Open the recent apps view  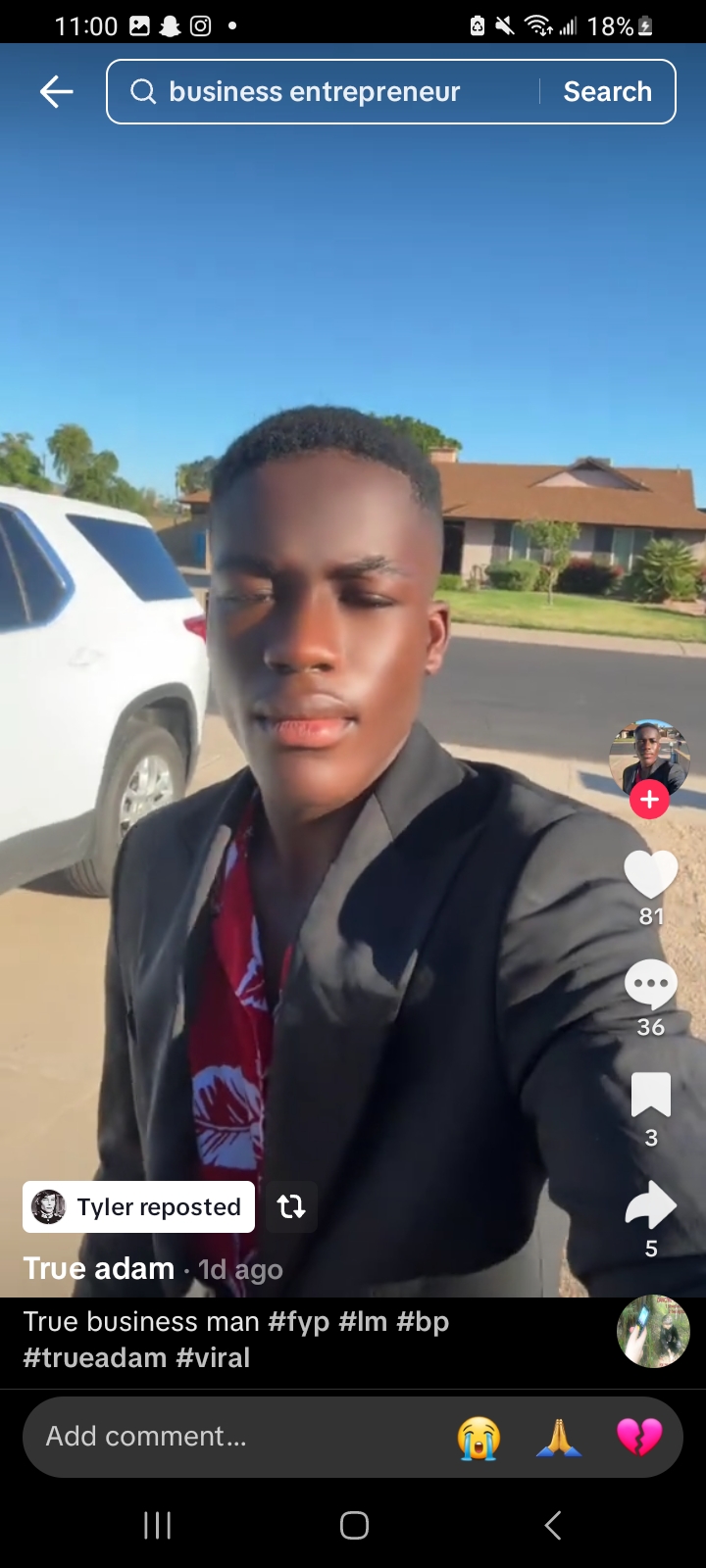tap(157, 1525)
